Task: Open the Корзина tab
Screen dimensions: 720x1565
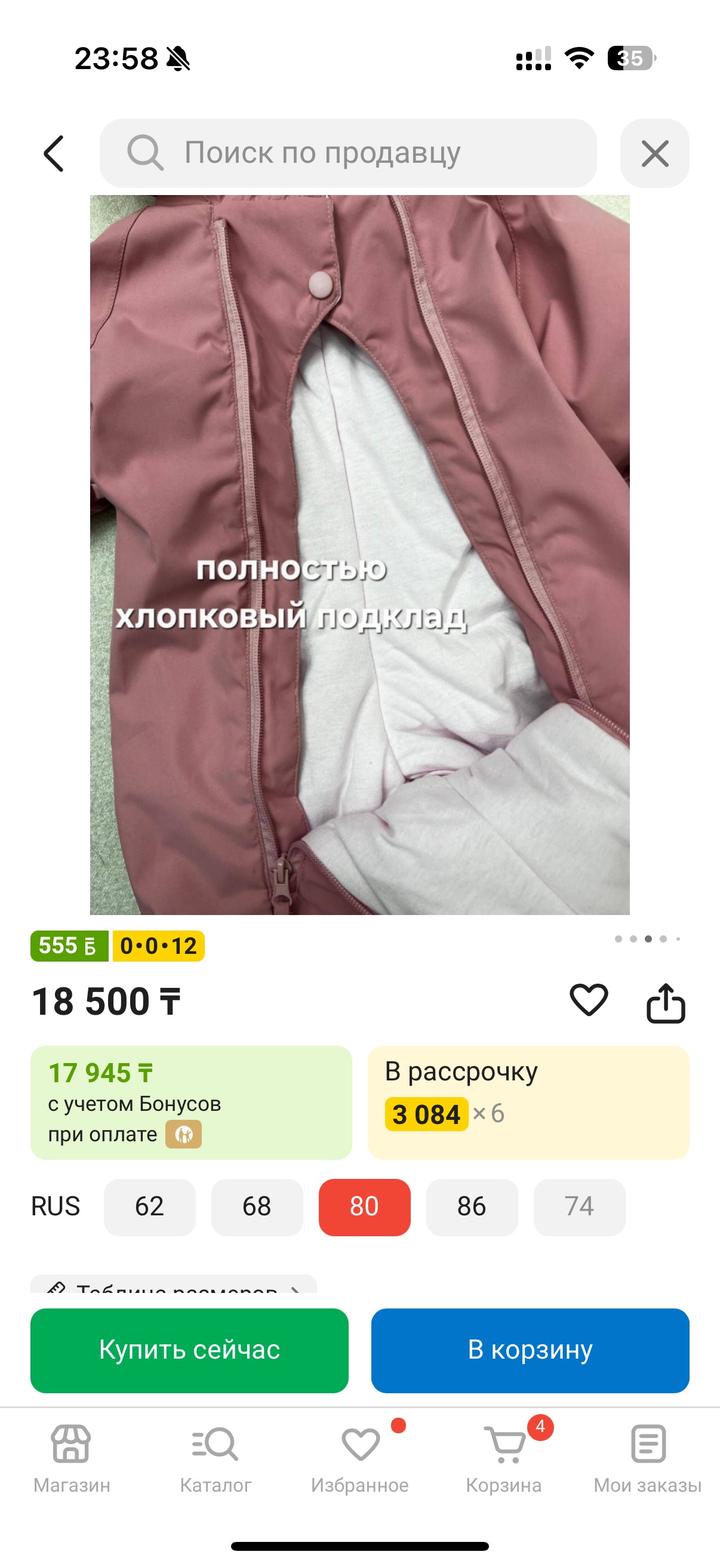Action: click(504, 1458)
